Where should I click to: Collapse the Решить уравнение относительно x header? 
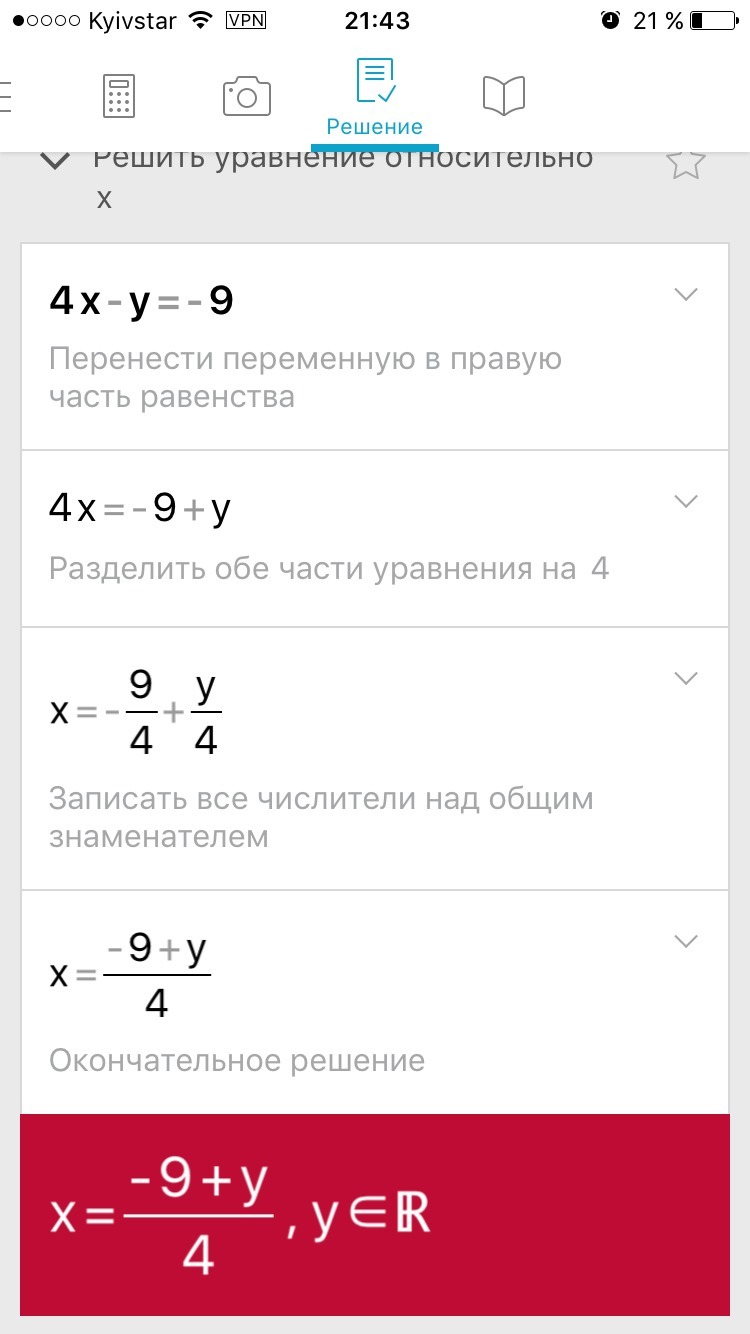(x=57, y=161)
